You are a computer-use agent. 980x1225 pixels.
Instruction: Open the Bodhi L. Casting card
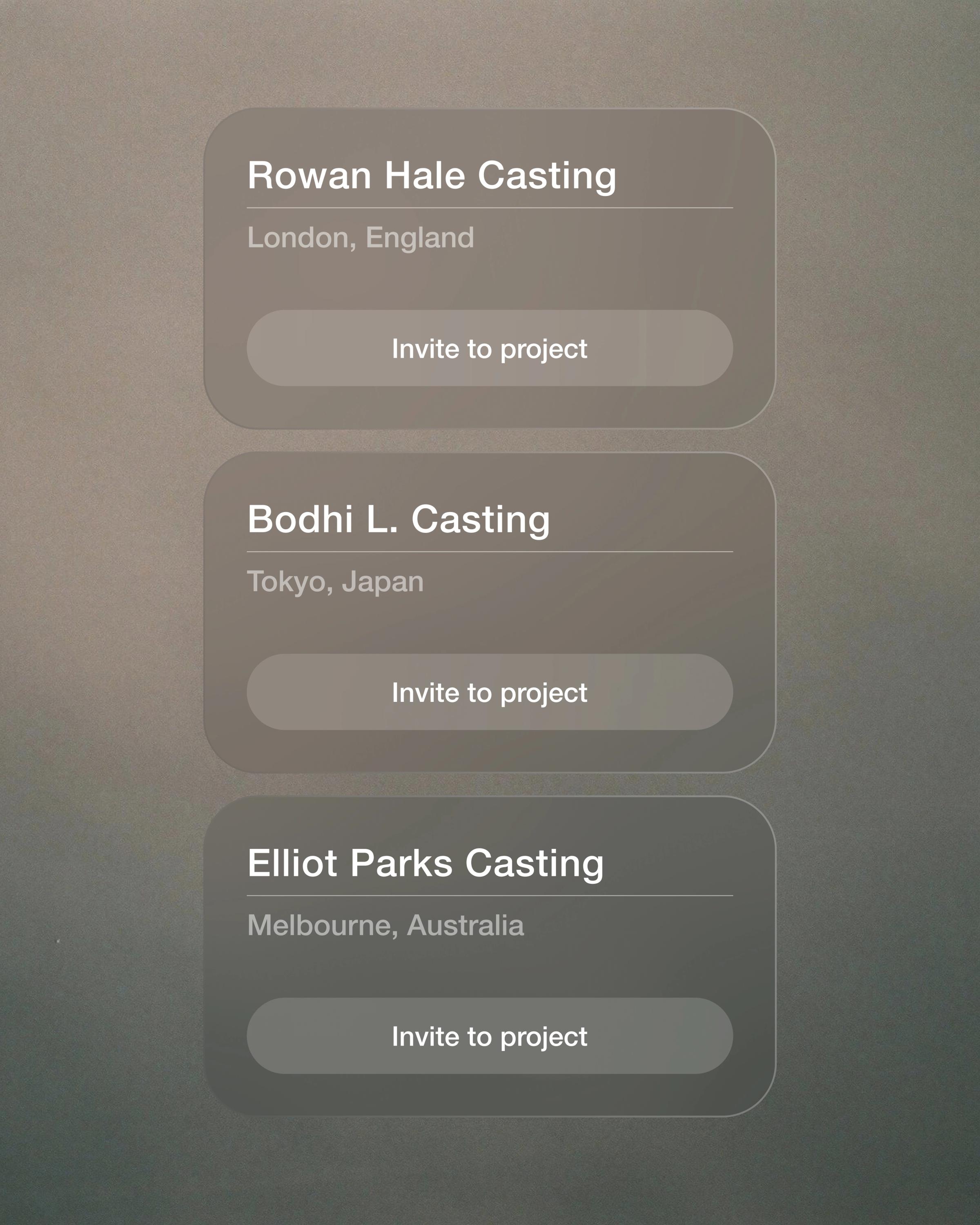398,519
